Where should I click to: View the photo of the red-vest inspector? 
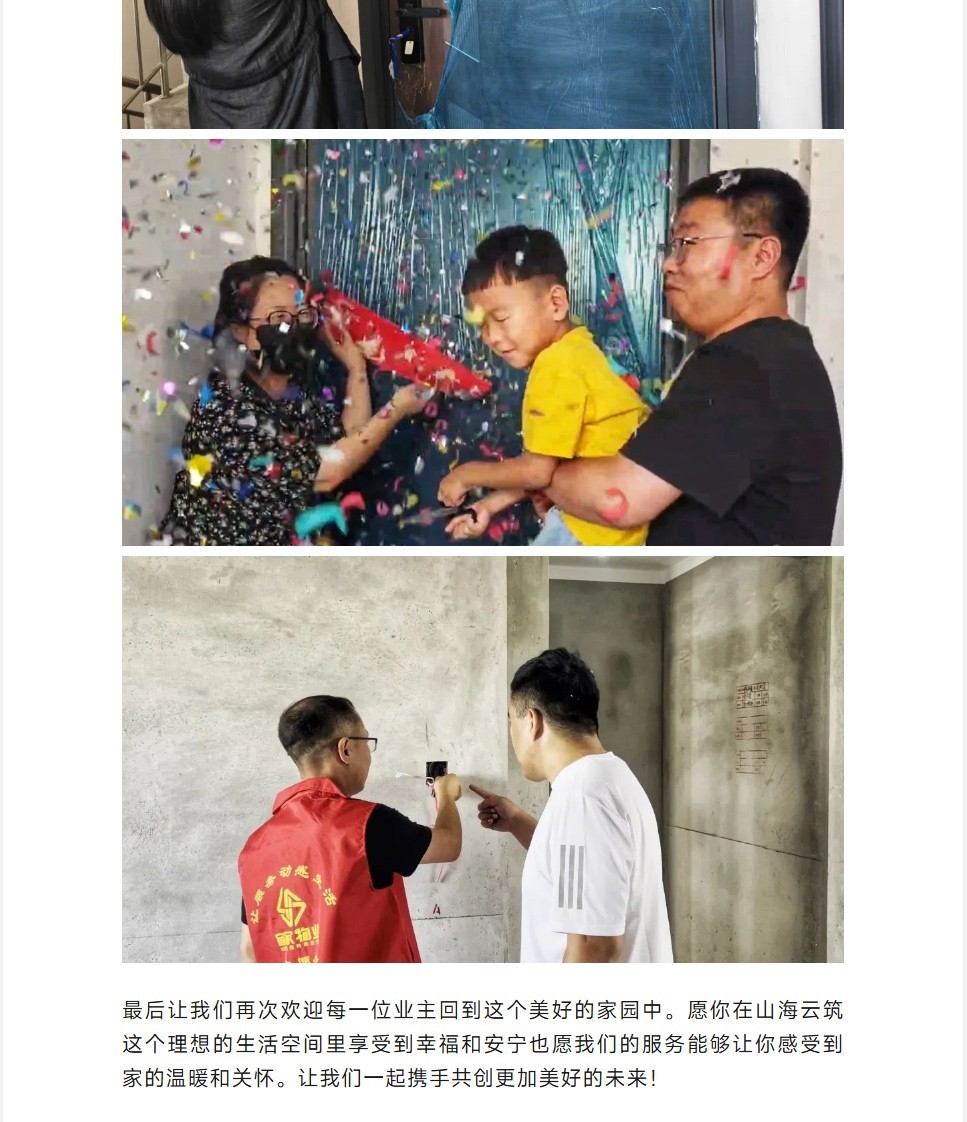(x=482, y=759)
